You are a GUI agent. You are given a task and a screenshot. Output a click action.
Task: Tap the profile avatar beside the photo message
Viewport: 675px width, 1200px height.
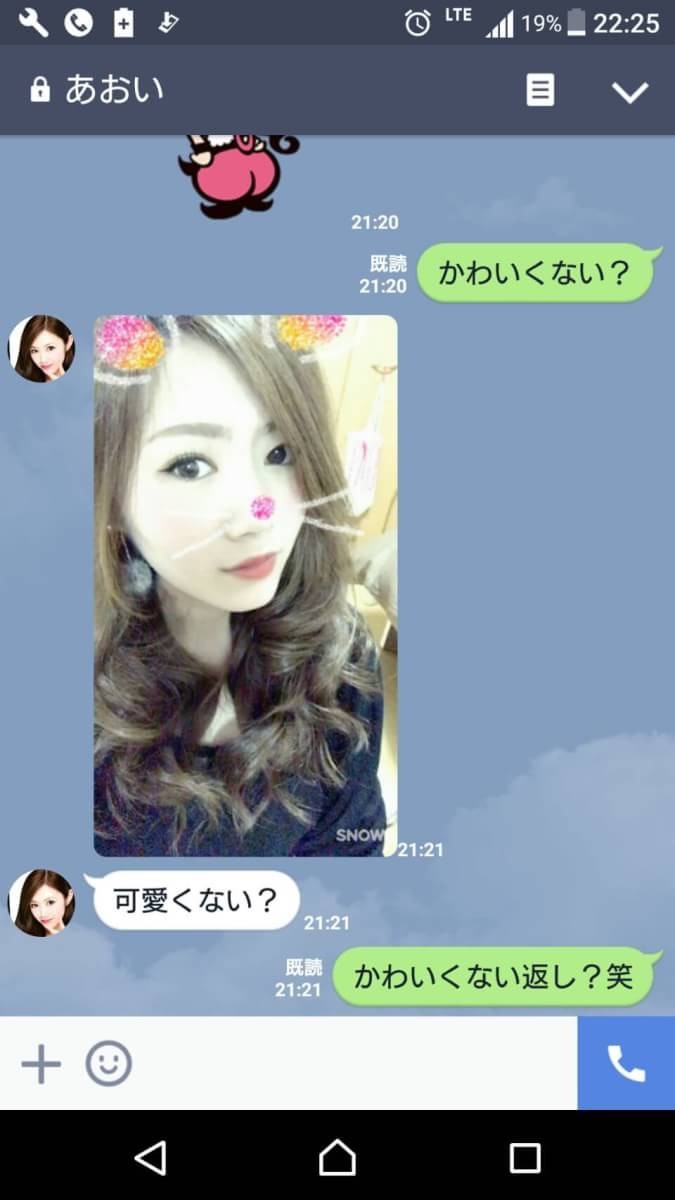(42, 349)
